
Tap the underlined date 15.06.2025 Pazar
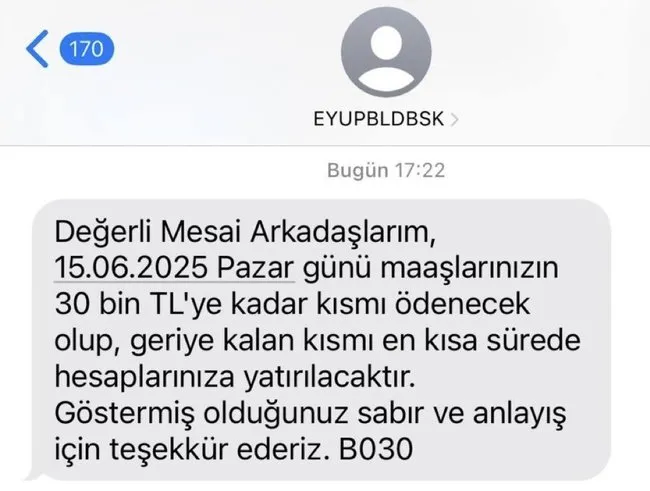coord(174,270)
